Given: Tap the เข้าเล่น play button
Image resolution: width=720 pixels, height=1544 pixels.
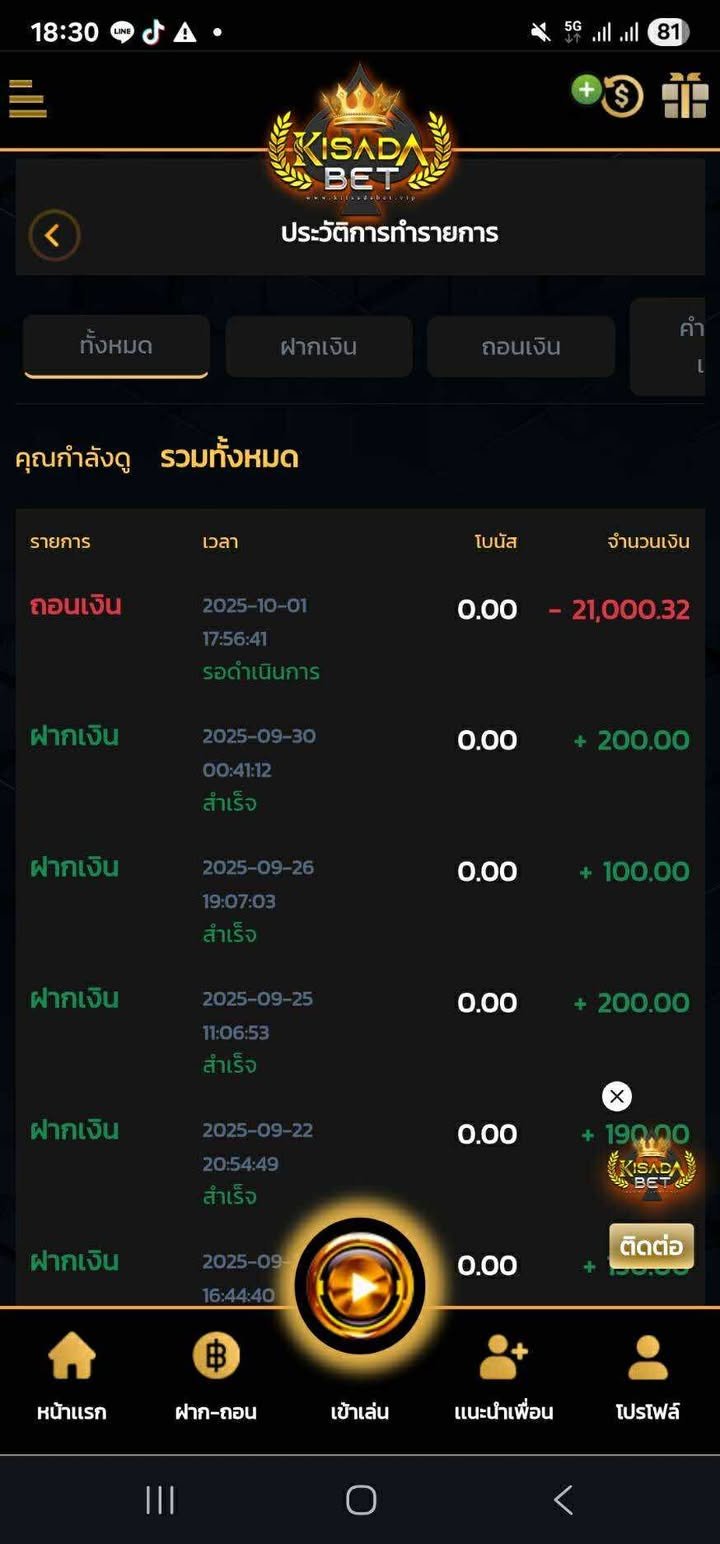Looking at the screenshot, I should click(360, 1290).
